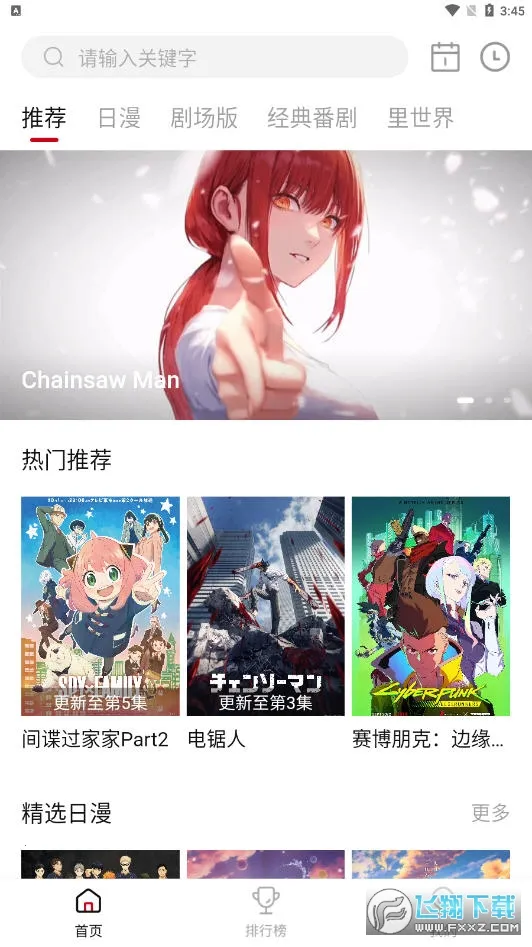Tap the keyword search box
532x947 pixels.
(x=214, y=57)
